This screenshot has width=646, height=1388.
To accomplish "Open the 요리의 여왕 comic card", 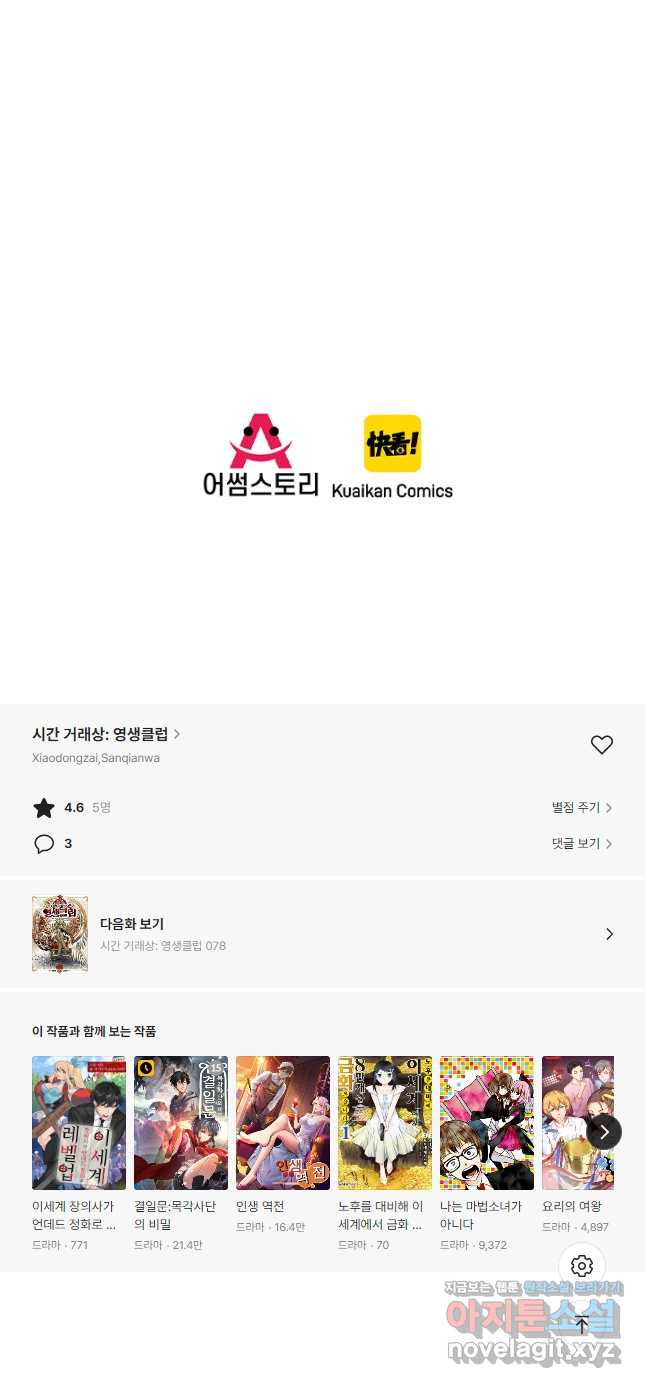I will click(x=575, y=1122).
